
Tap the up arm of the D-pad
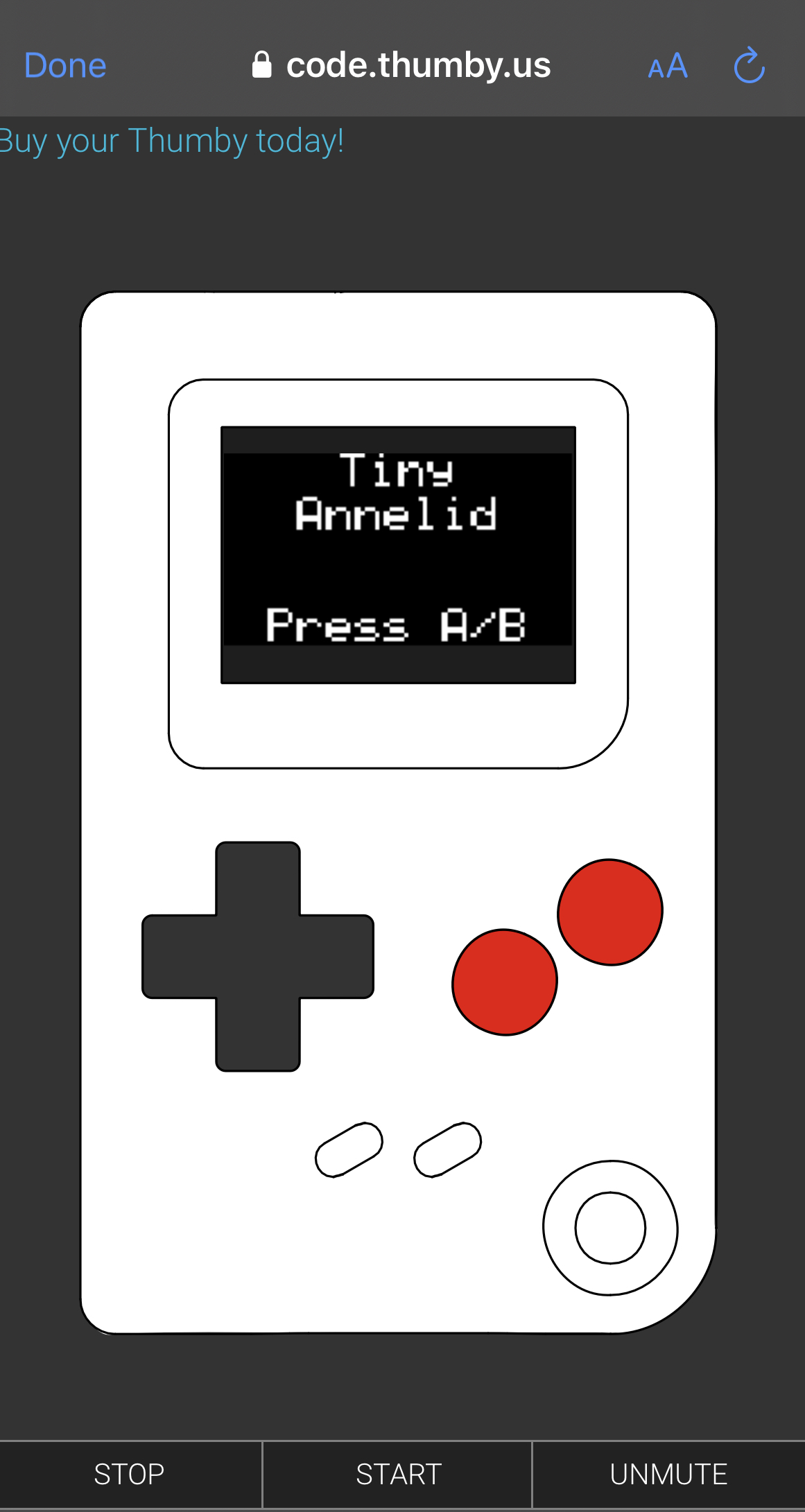pos(258,878)
